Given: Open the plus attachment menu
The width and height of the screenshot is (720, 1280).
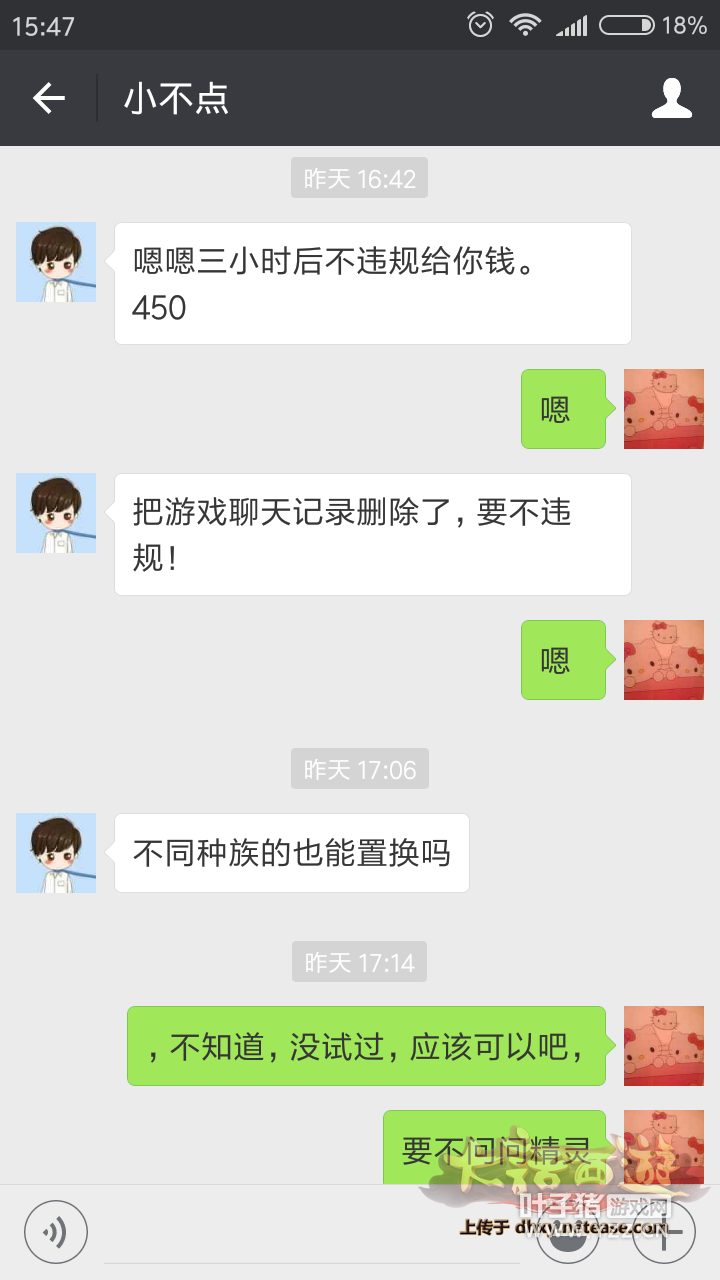Looking at the screenshot, I should [664, 1231].
